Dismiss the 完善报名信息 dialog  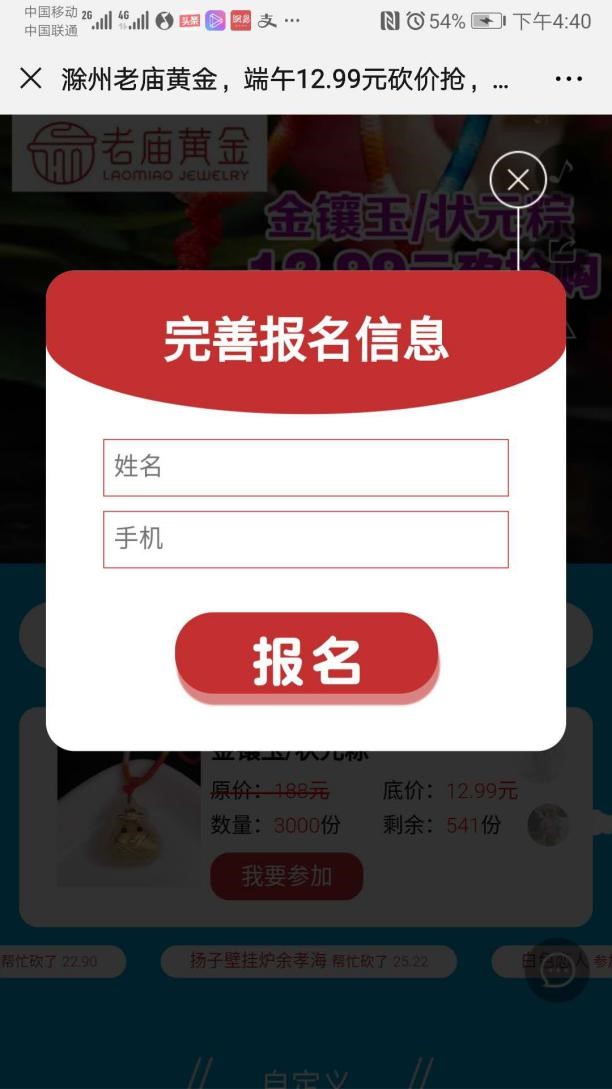point(518,180)
